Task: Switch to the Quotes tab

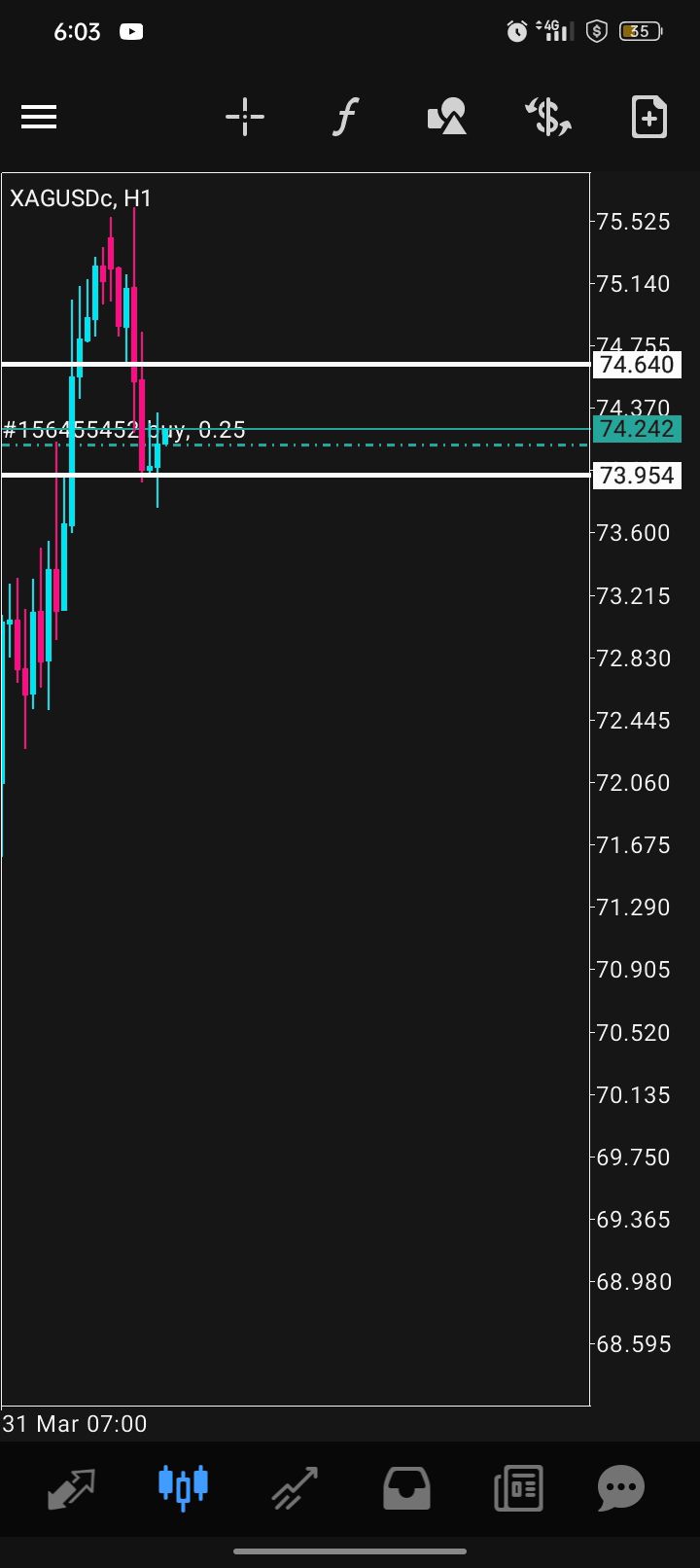Action: click(x=72, y=1488)
